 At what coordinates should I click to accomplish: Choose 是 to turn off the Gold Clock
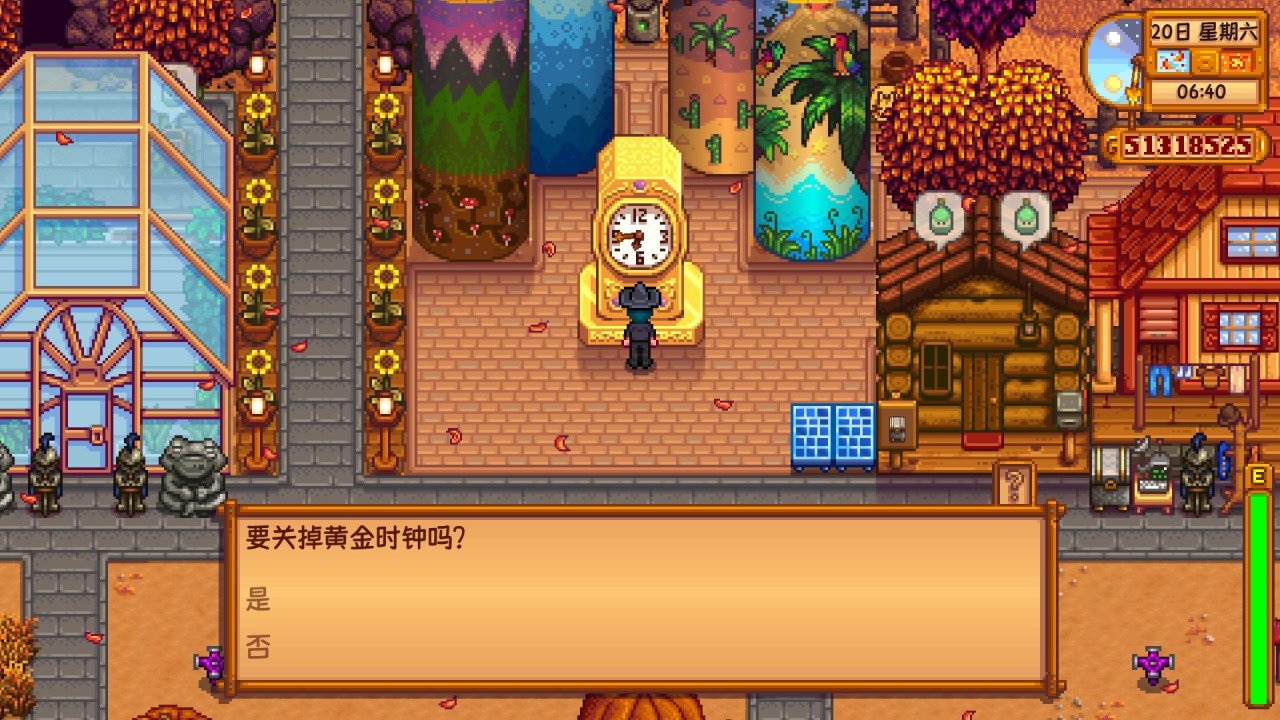tap(259, 600)
